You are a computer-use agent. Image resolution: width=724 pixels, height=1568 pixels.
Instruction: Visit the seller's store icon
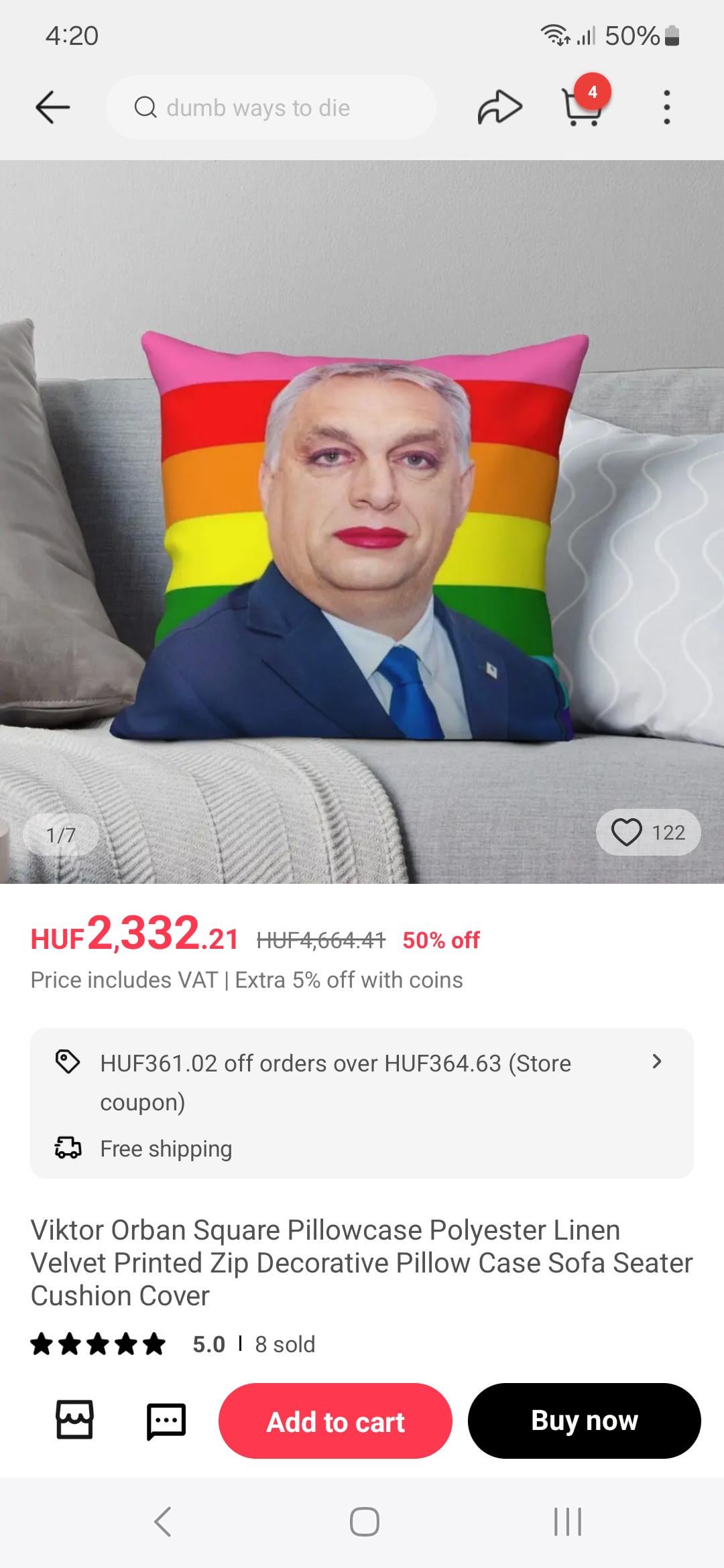point(74,1419)
